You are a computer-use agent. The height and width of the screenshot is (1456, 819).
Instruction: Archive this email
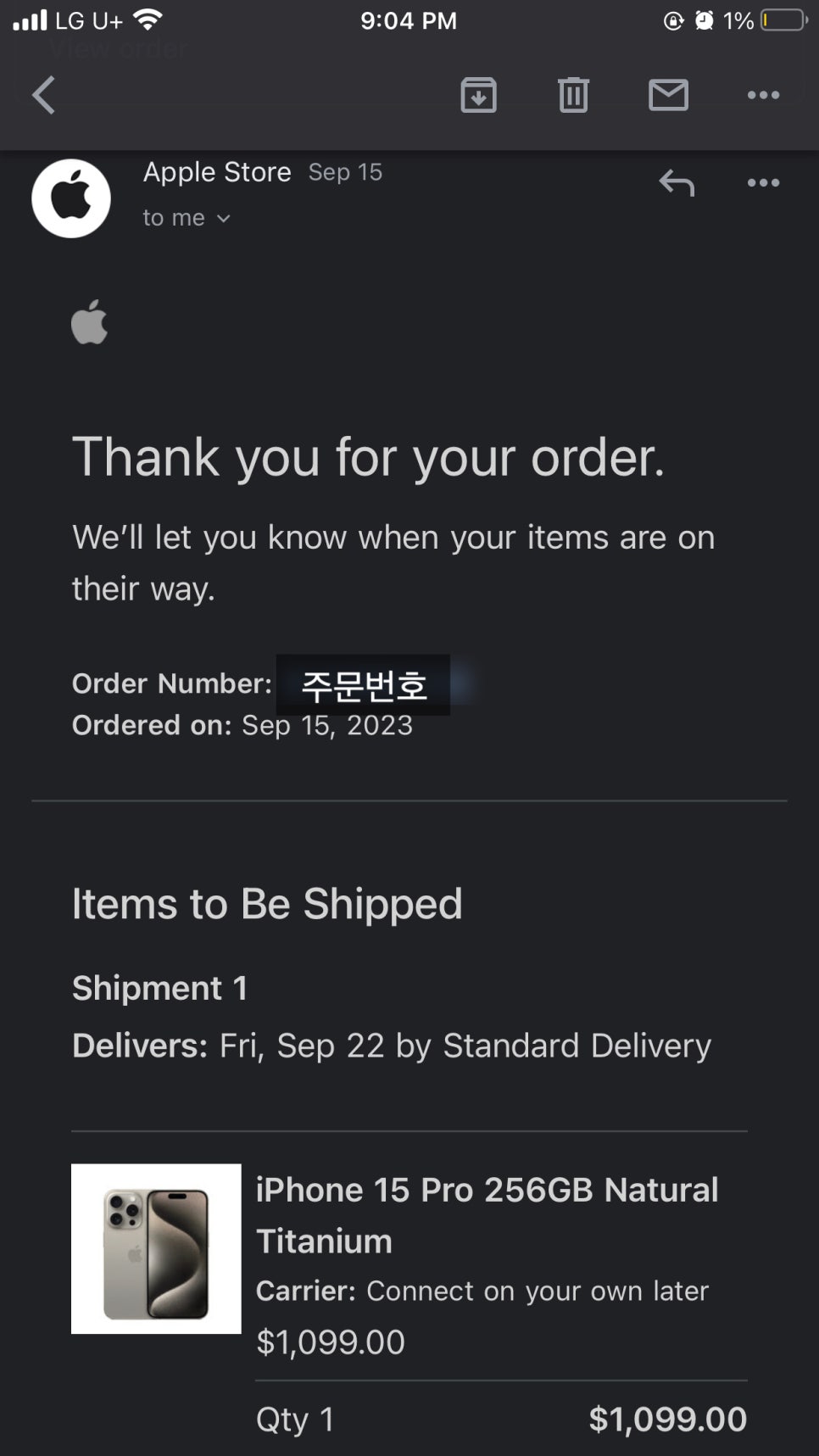click(x=478, y=95)
